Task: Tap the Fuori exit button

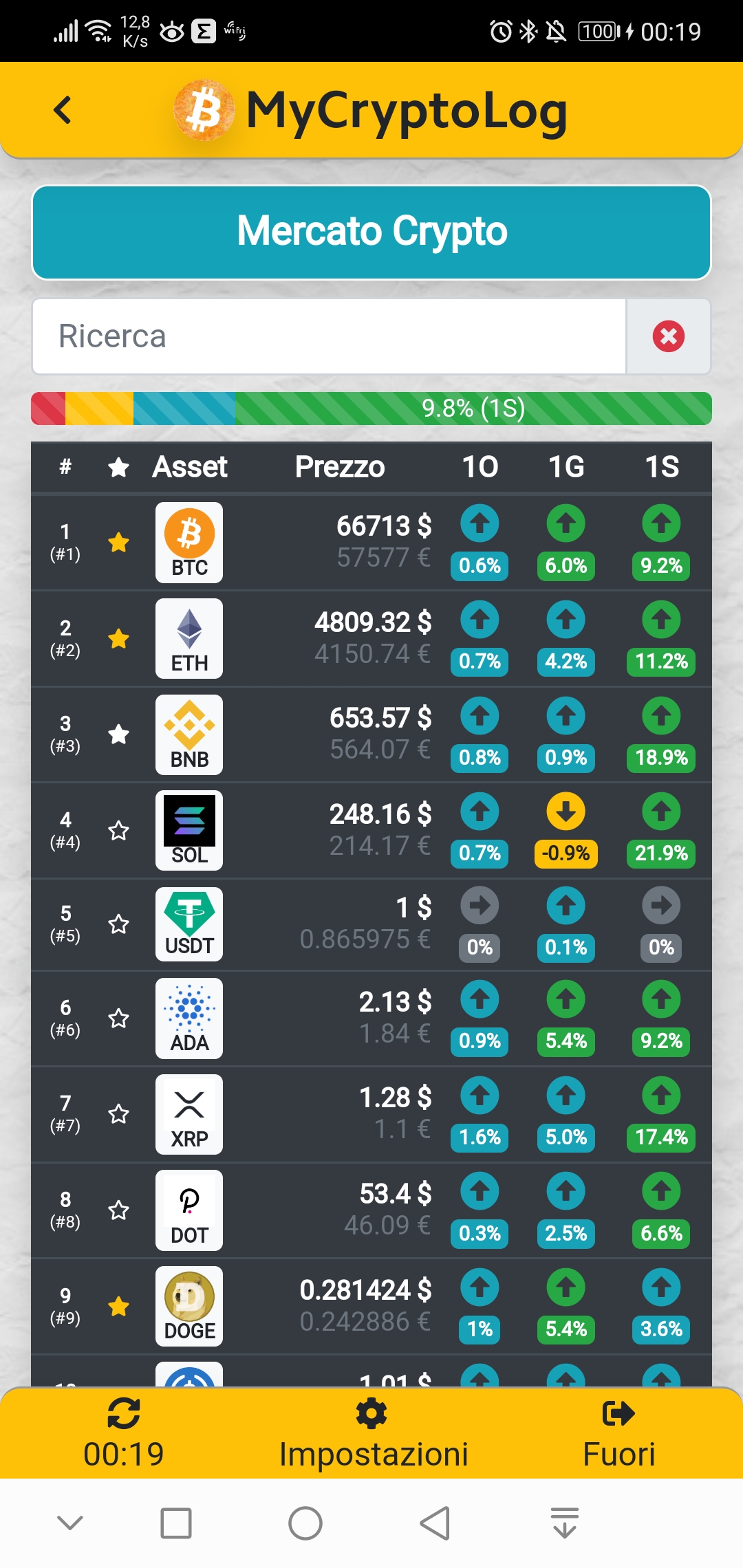Action: (x=618, y=1433)
